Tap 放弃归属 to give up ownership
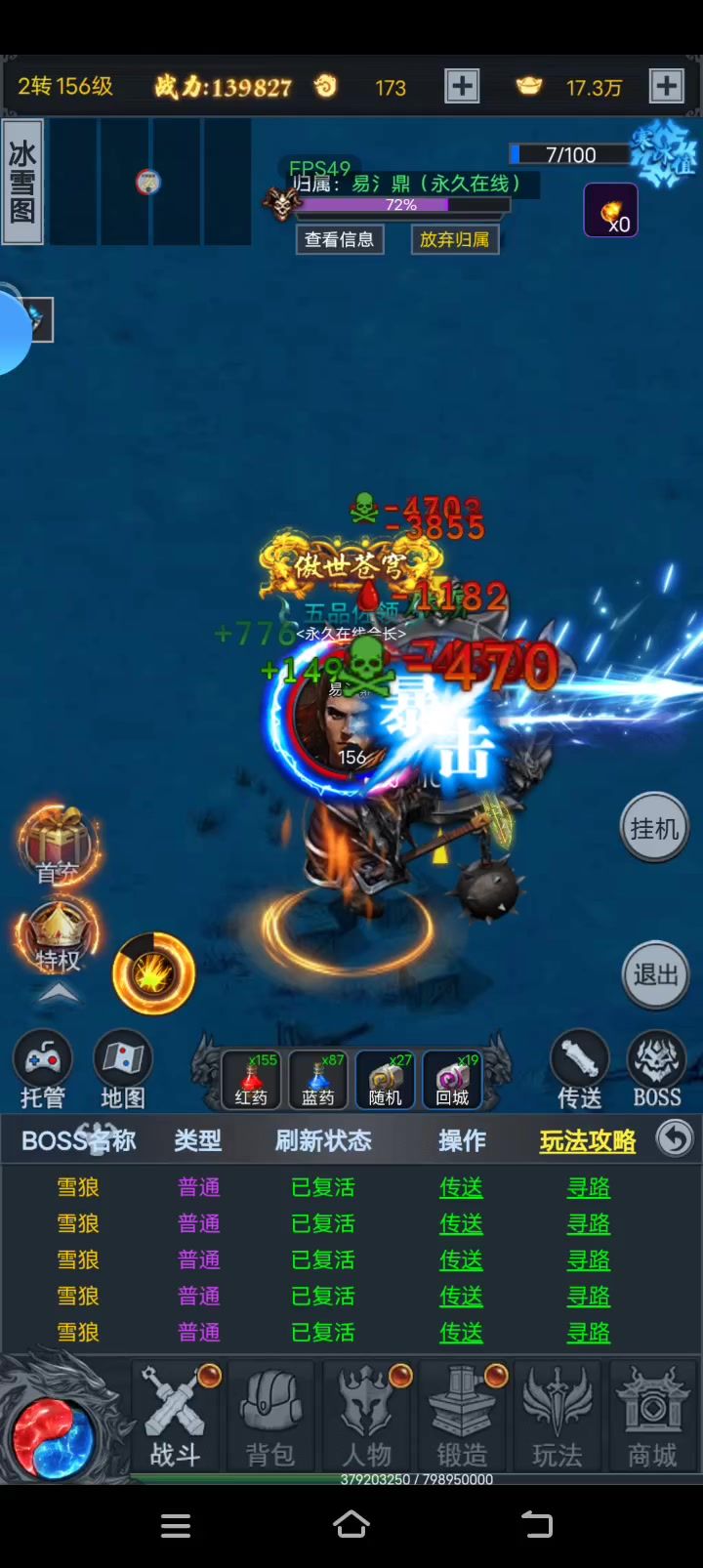 (454, 239)
